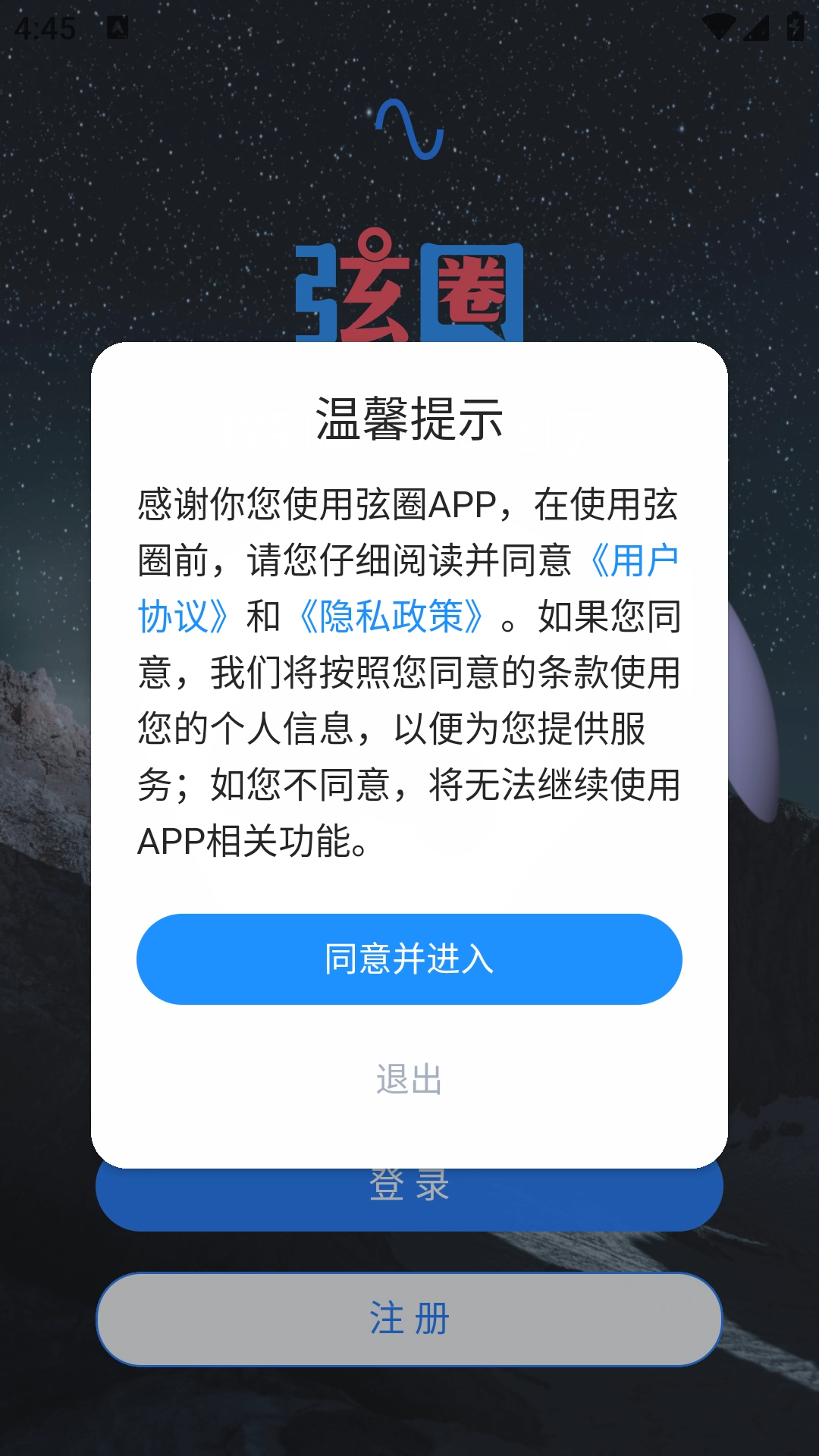Open the 《隐私政策》 link
This screenshot has width=819, height=1456.
pyautogui.click(x=391, y=617)
